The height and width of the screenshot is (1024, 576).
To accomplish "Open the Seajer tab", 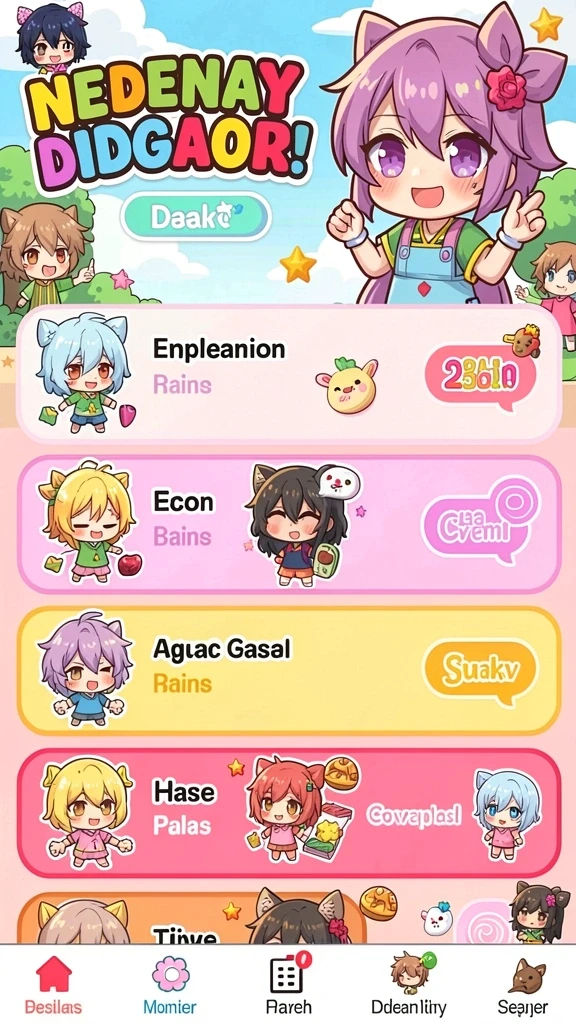I will click(x=522, y=985).
